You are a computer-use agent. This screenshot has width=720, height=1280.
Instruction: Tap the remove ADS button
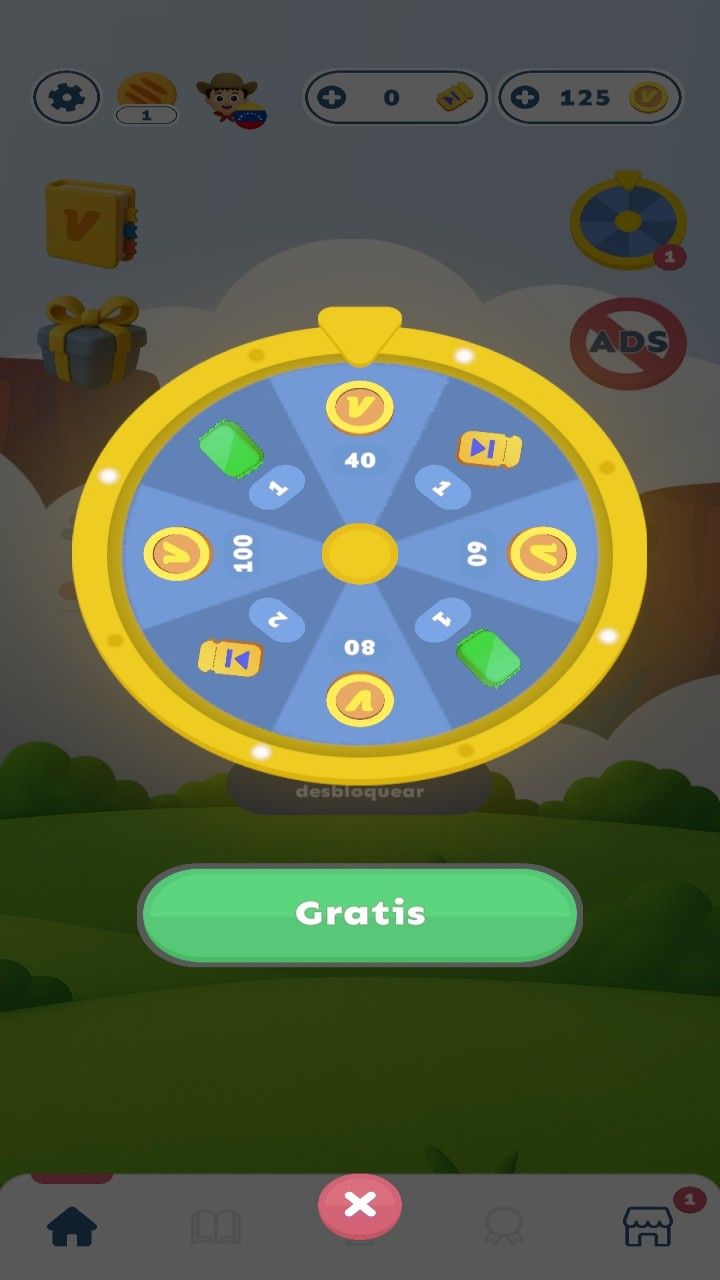tap(628, 344)
